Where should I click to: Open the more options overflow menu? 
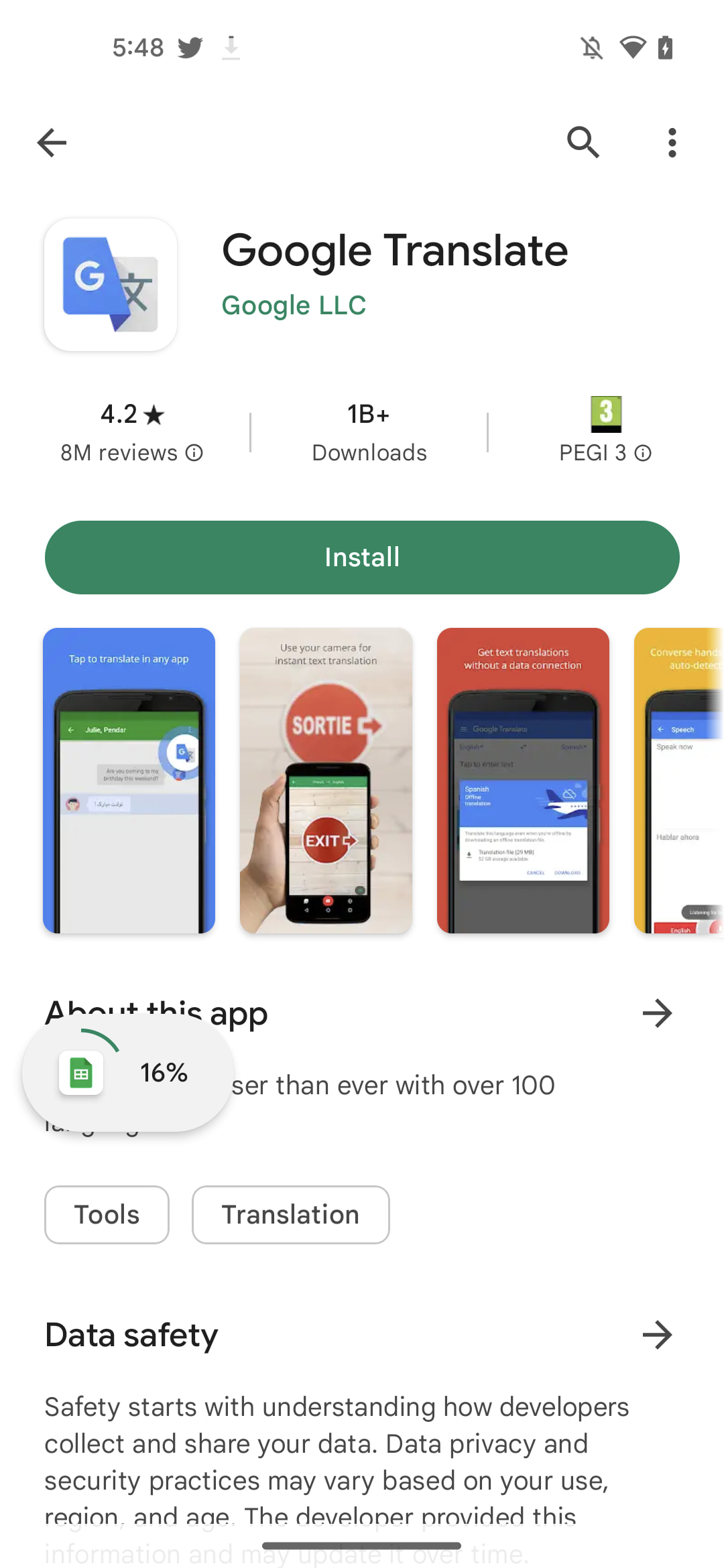(x=672, y=143)
